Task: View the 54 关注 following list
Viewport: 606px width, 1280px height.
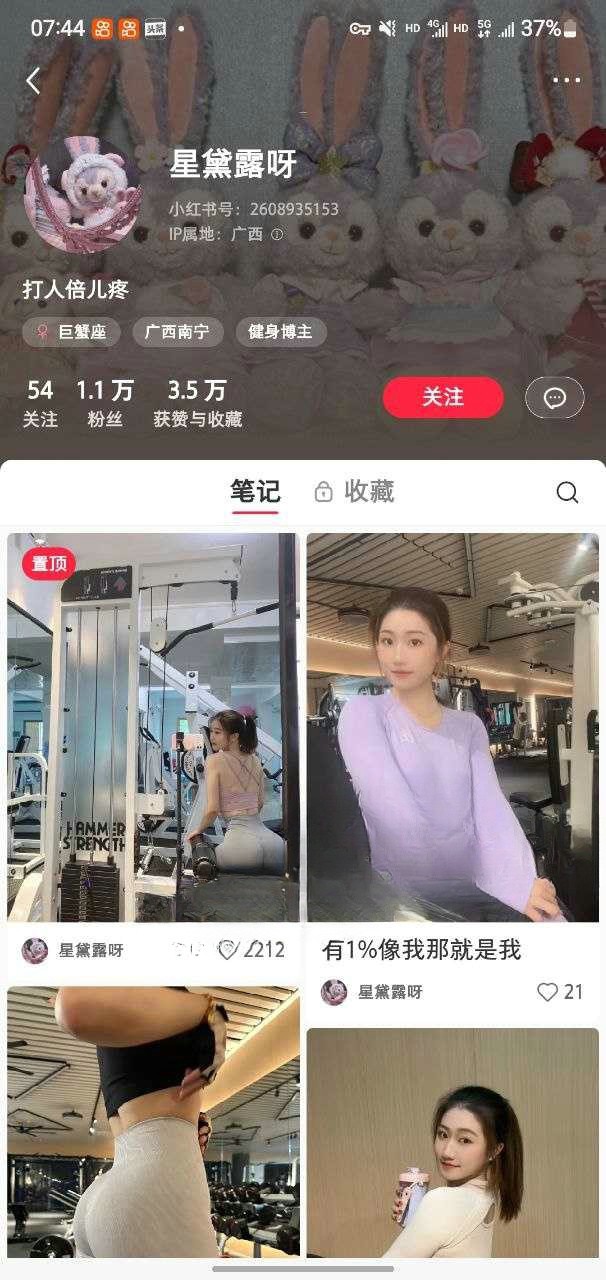Action: (40, 403)
